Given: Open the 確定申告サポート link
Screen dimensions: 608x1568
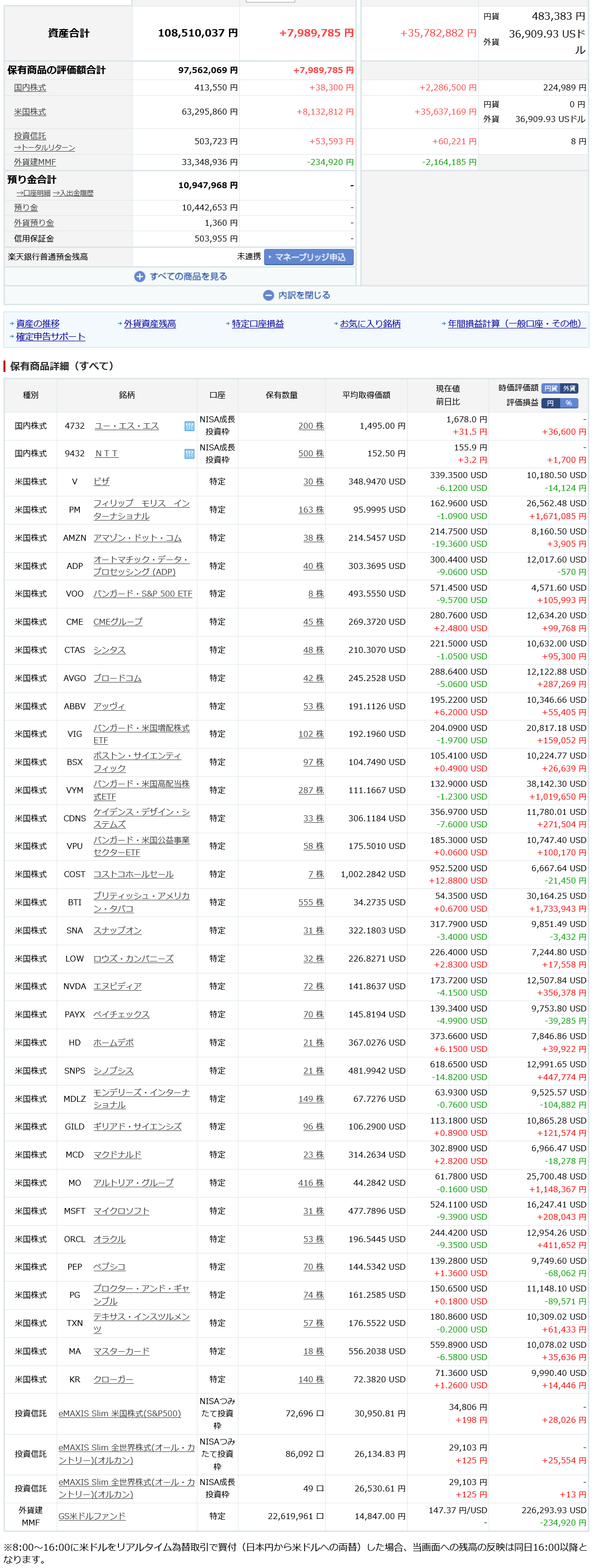Looking at the screenshot, I should (x=50, y=337).
